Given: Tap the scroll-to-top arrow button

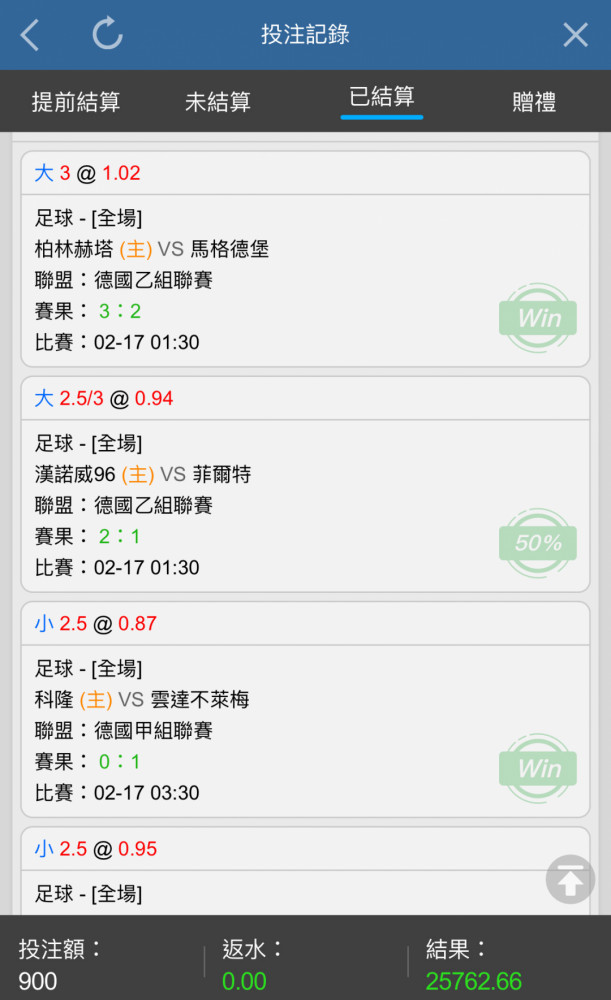Looking at the screenshot, I should [x=570, y=879].
